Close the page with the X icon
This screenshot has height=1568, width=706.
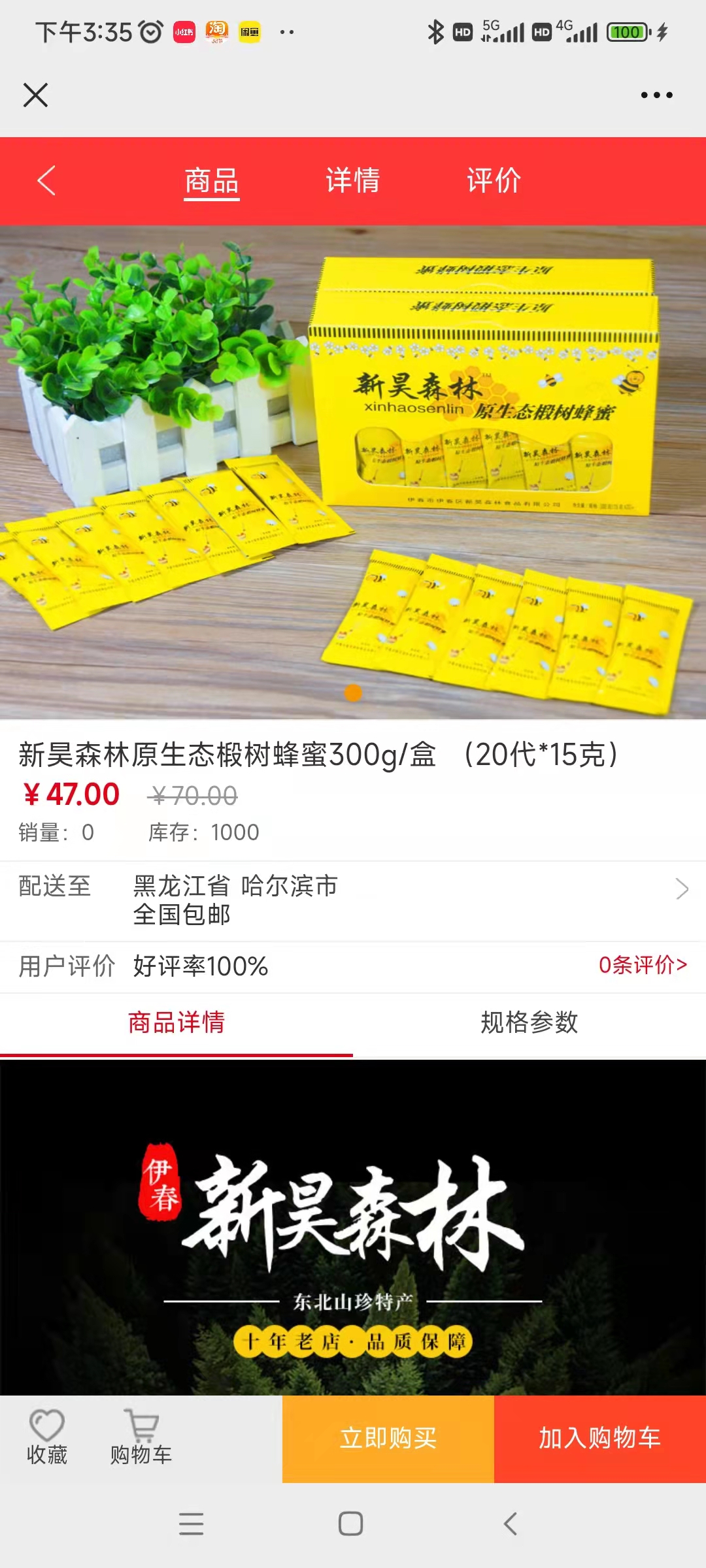pos(35,95)
